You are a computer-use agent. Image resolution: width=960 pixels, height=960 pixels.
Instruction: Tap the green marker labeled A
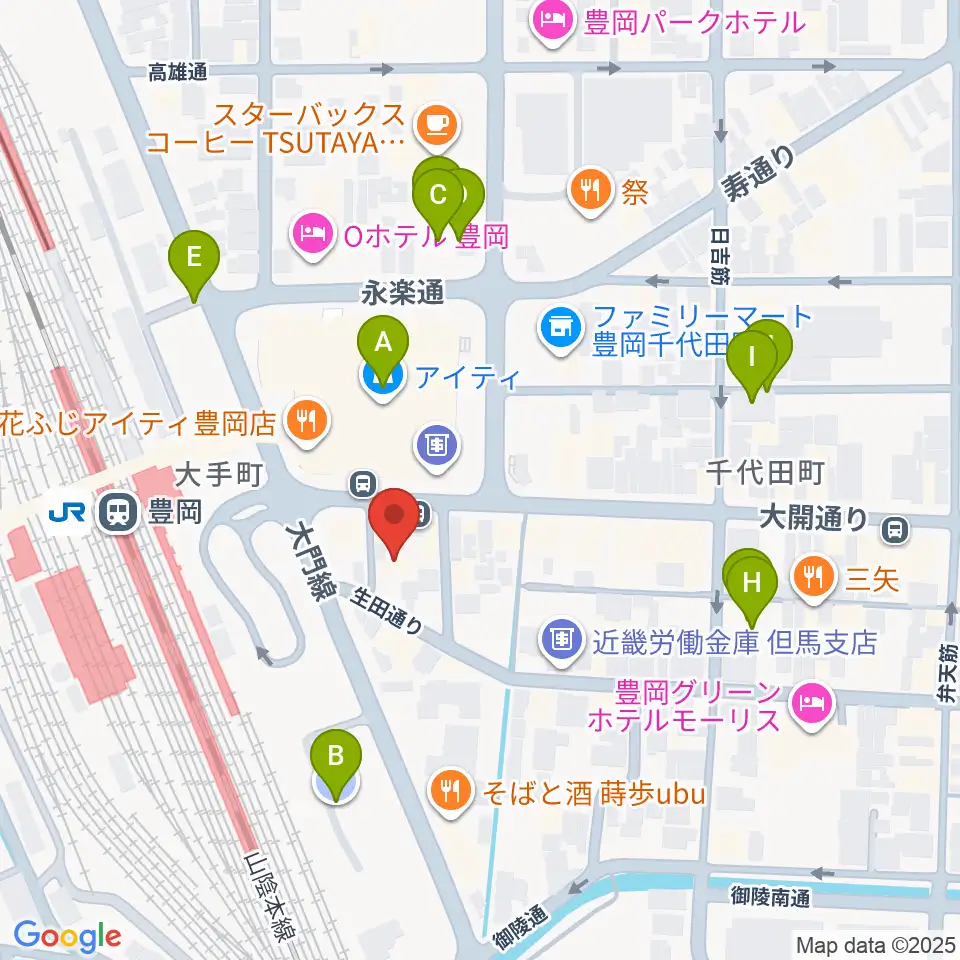(383, 344)
